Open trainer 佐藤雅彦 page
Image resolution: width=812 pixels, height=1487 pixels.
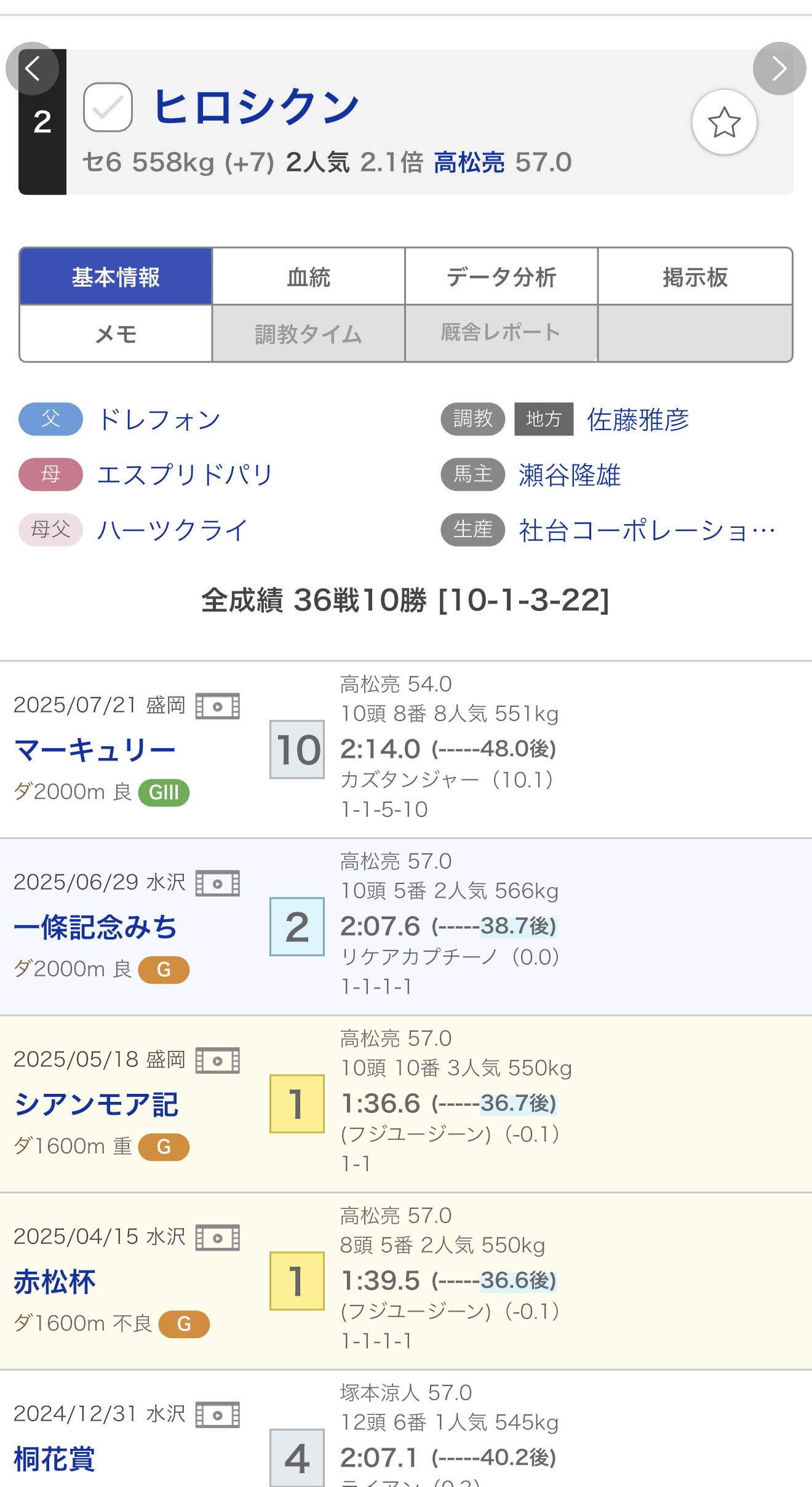point(638,420)
